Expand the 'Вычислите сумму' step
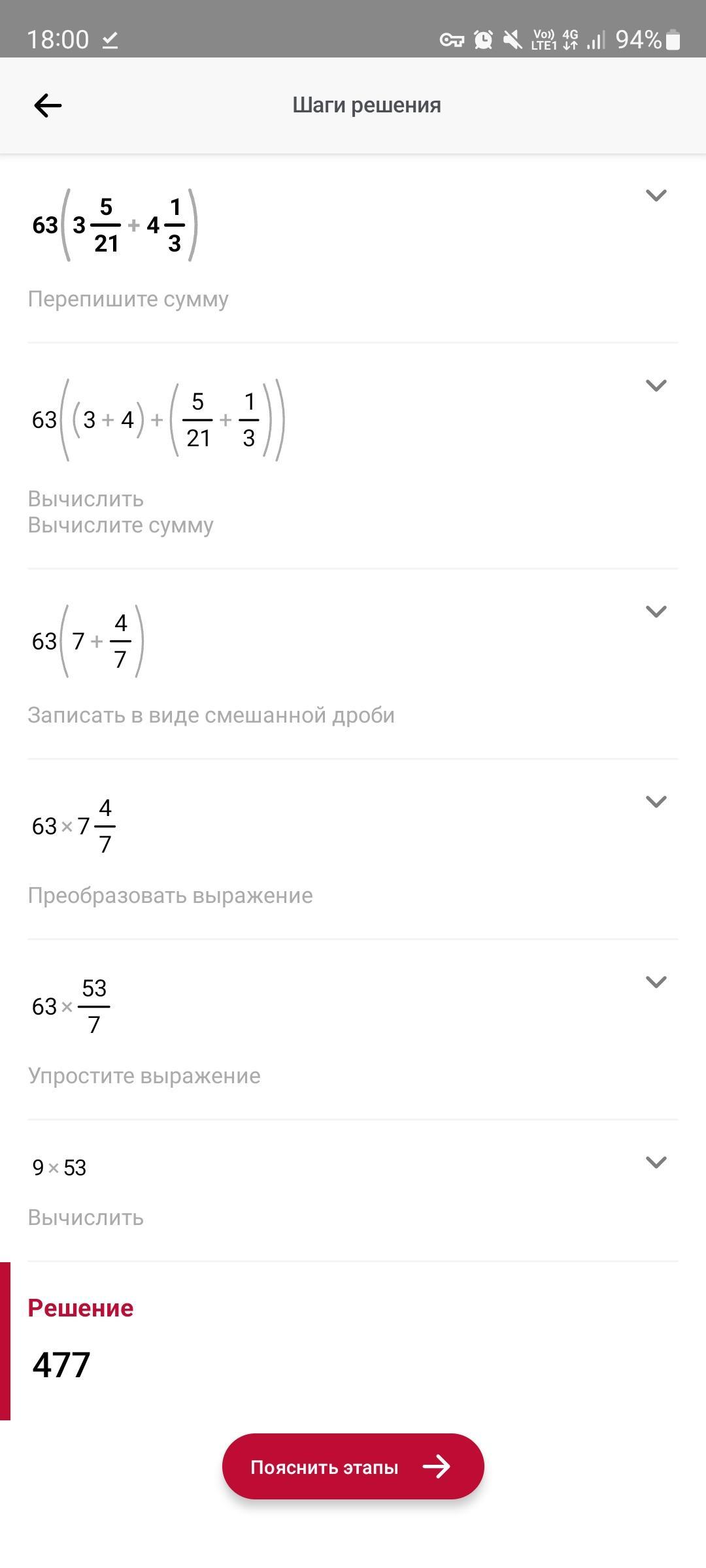 (656, 385)
